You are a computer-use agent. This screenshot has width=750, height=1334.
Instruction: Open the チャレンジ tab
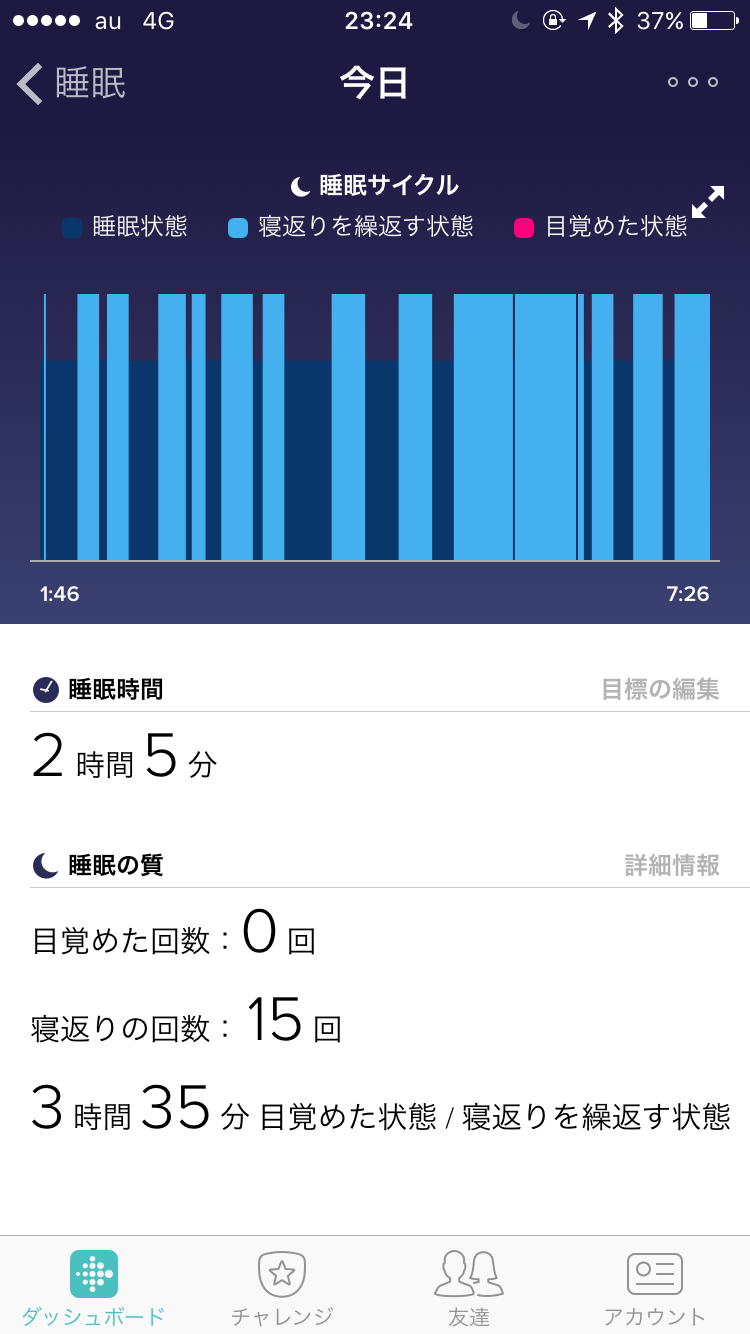pos(281,1288)
